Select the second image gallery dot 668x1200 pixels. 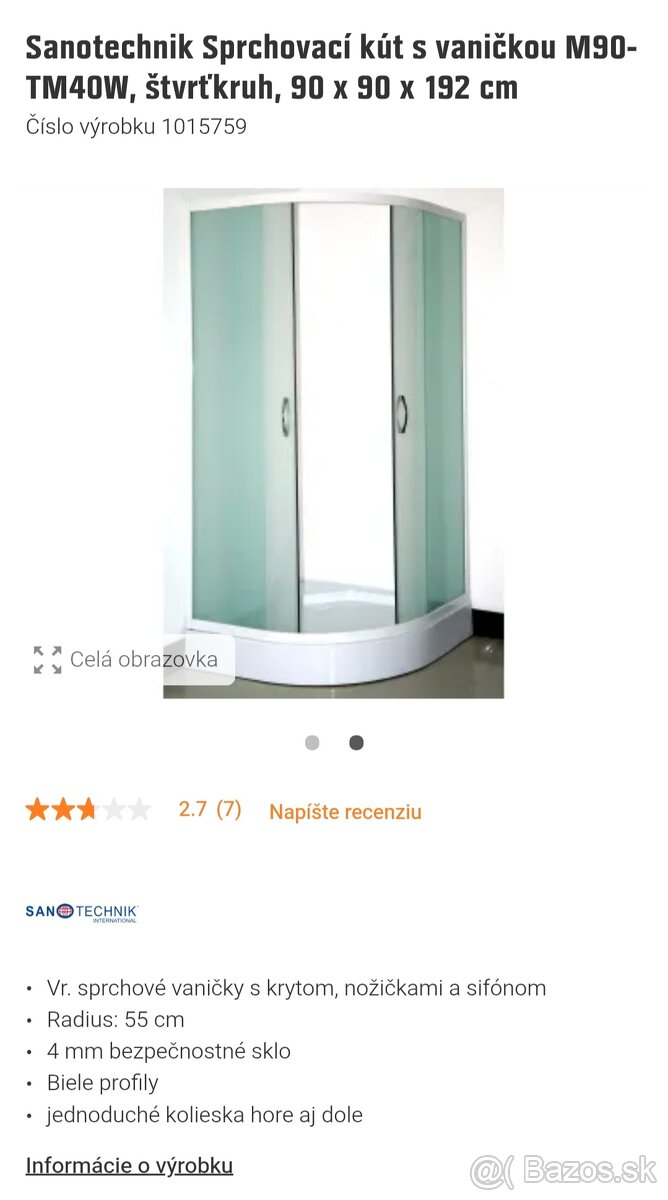pos(356,743)
